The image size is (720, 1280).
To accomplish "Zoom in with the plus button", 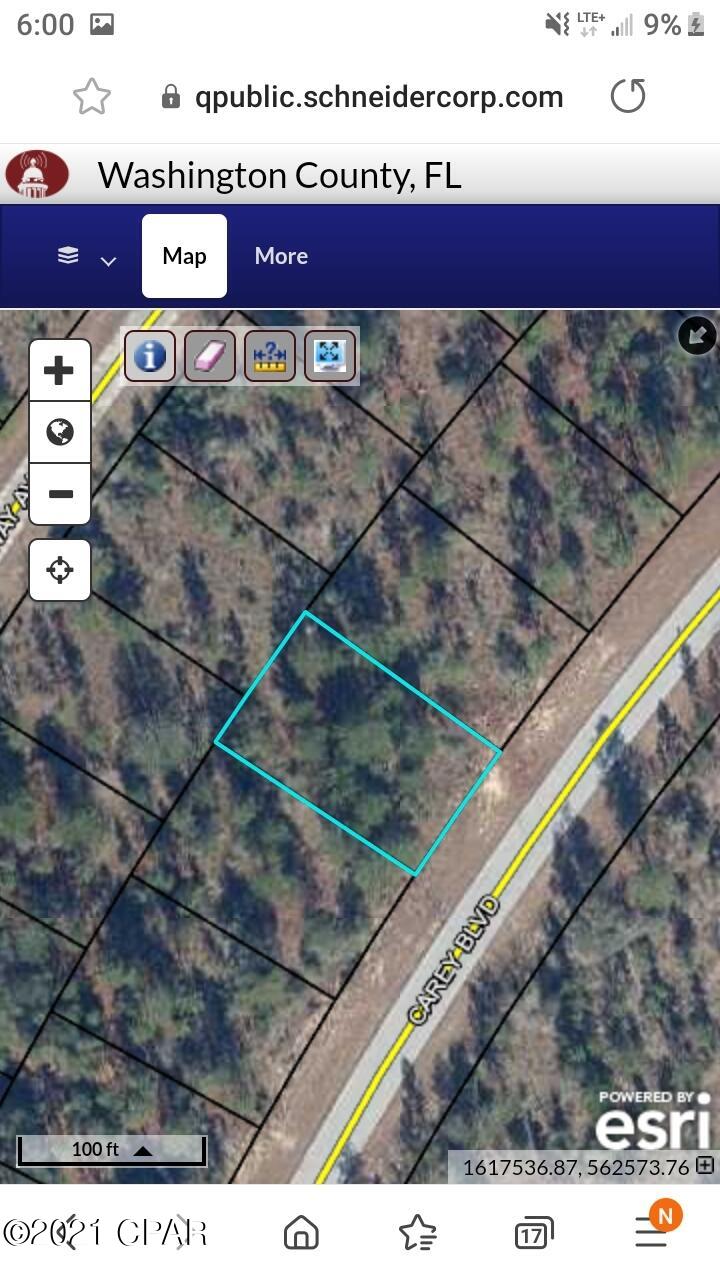I will pos(60,369).
